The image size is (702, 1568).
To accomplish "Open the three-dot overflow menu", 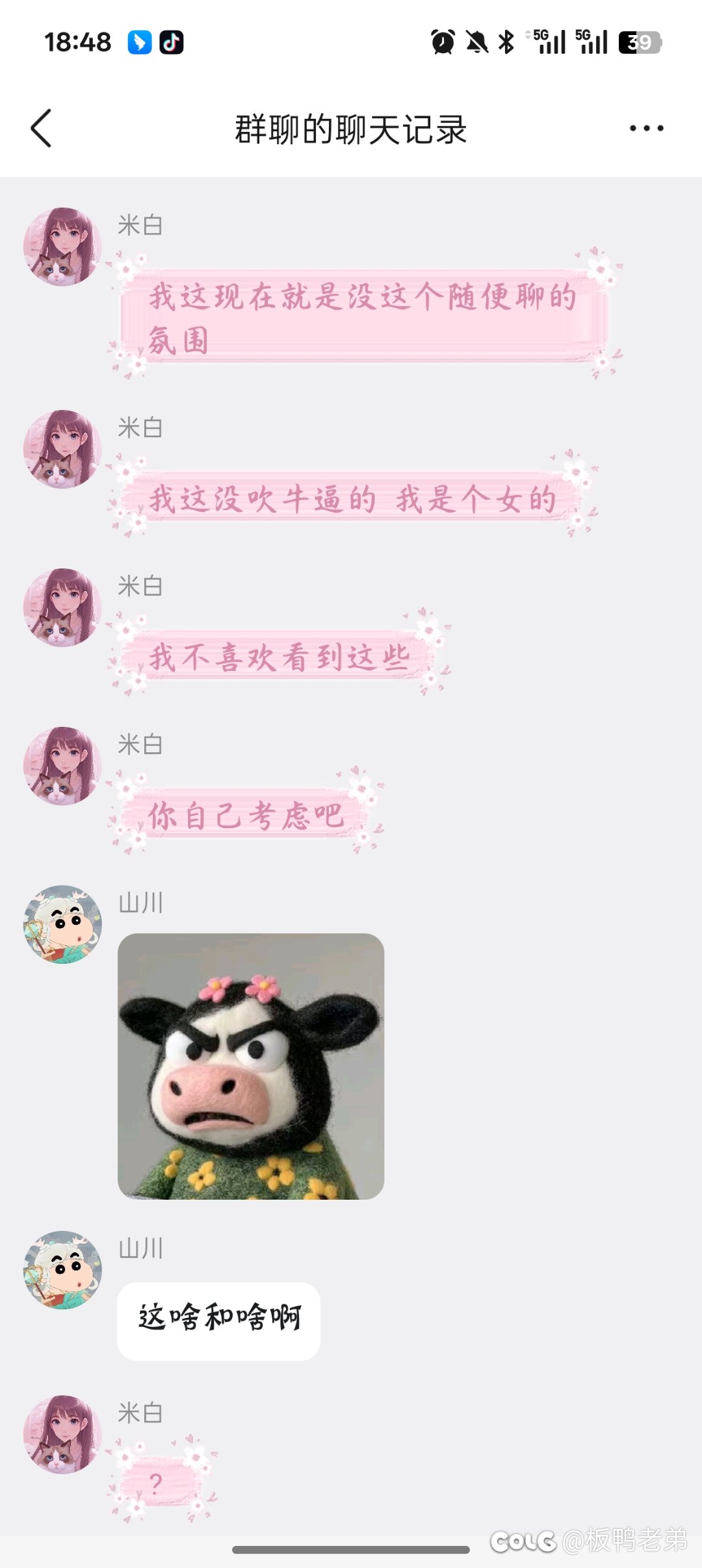I will [646, 128].
